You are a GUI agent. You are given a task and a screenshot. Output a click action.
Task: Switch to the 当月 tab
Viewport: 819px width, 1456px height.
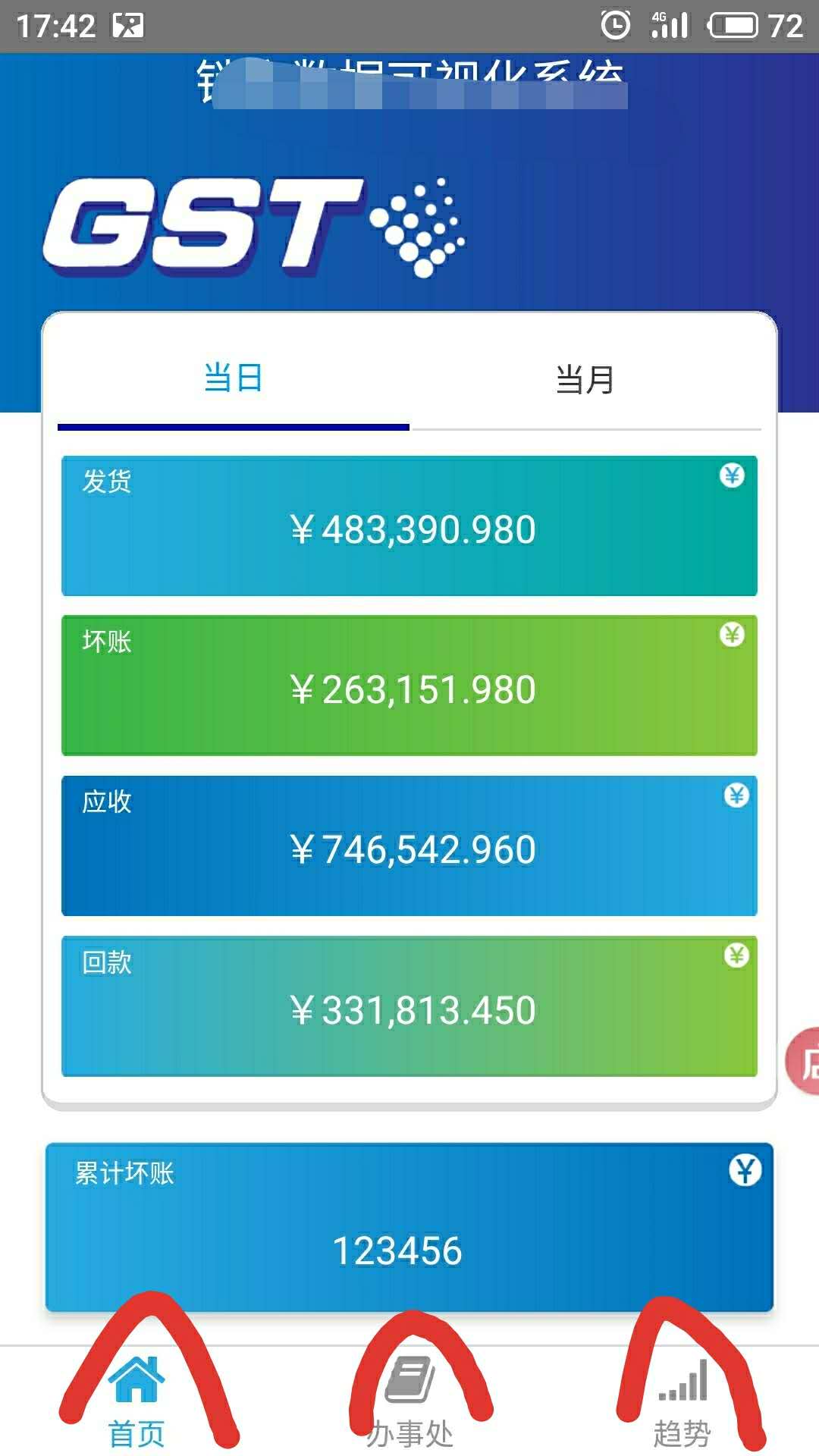[x=585, y=378]
